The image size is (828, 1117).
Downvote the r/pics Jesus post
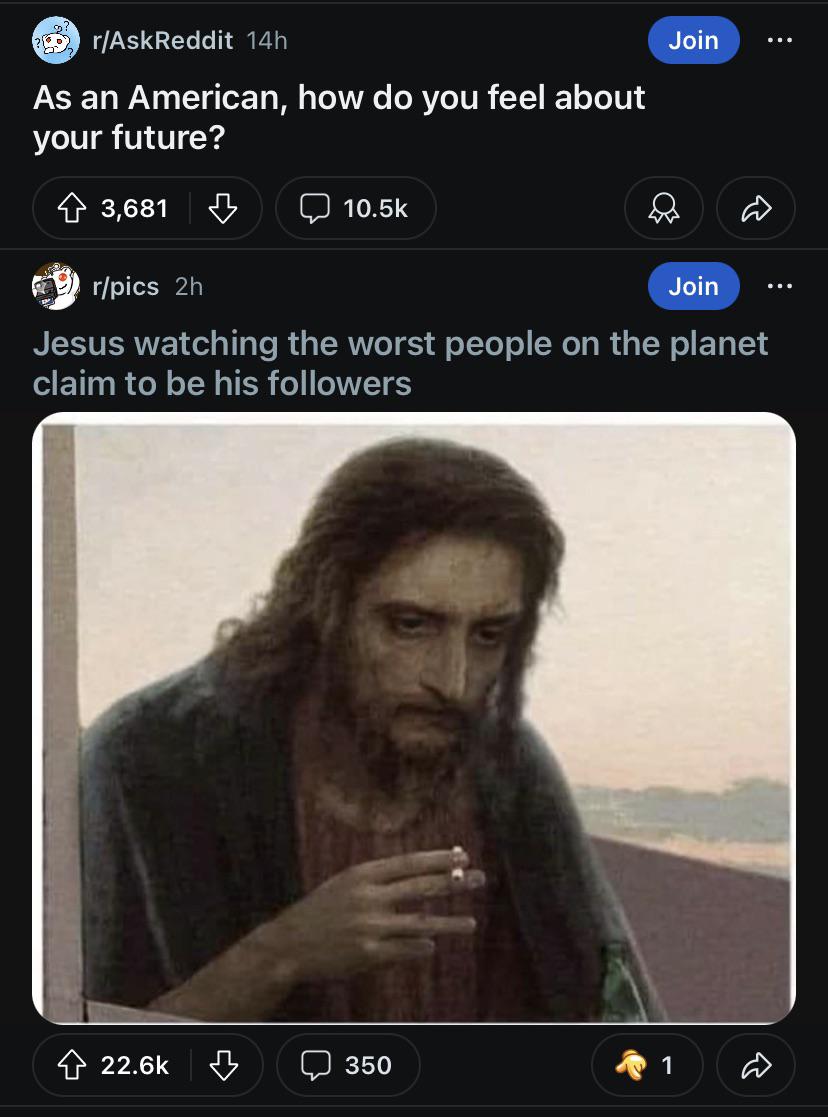(223, 1065)
